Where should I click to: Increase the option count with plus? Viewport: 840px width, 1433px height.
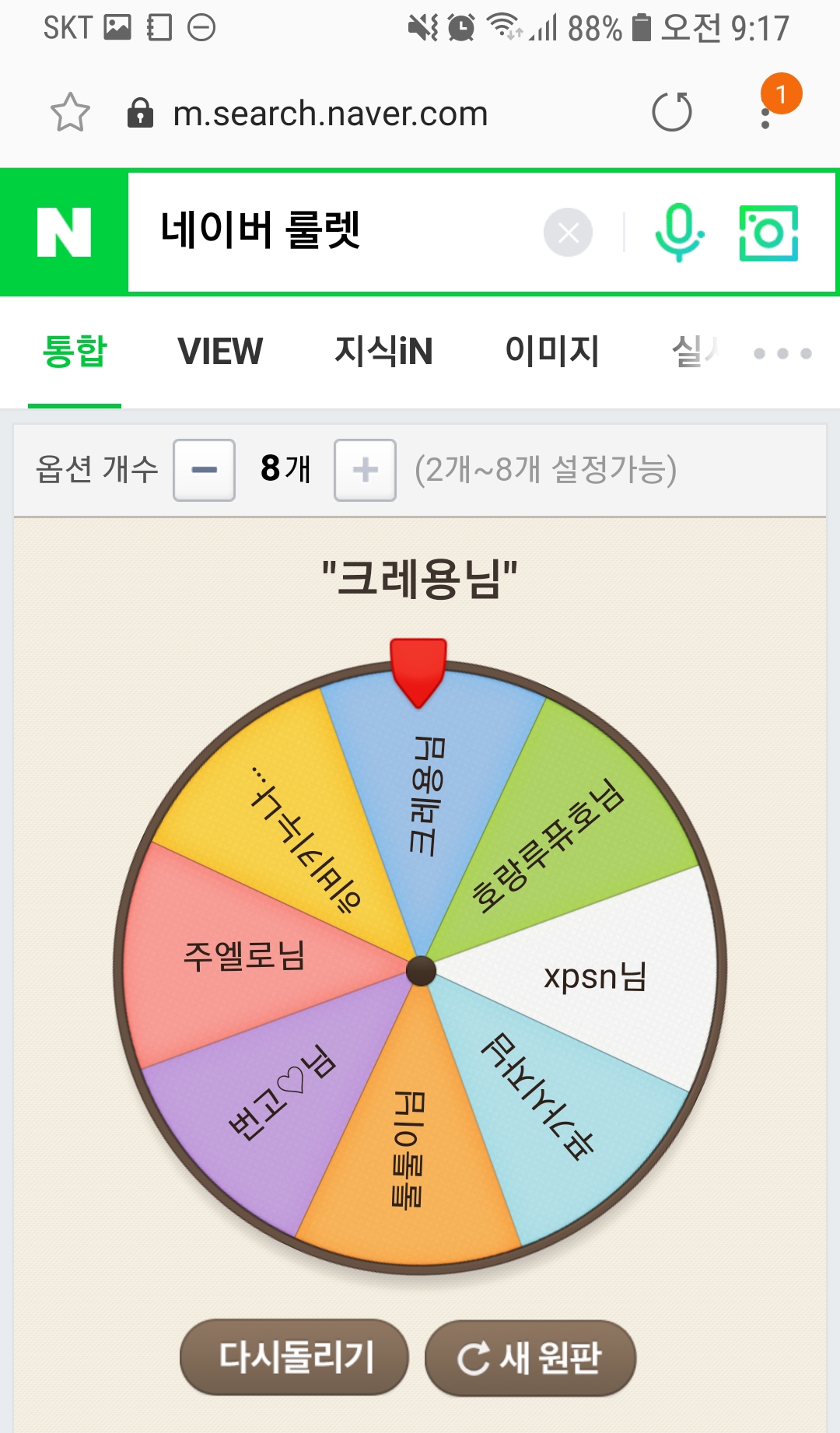coord(365,470)
